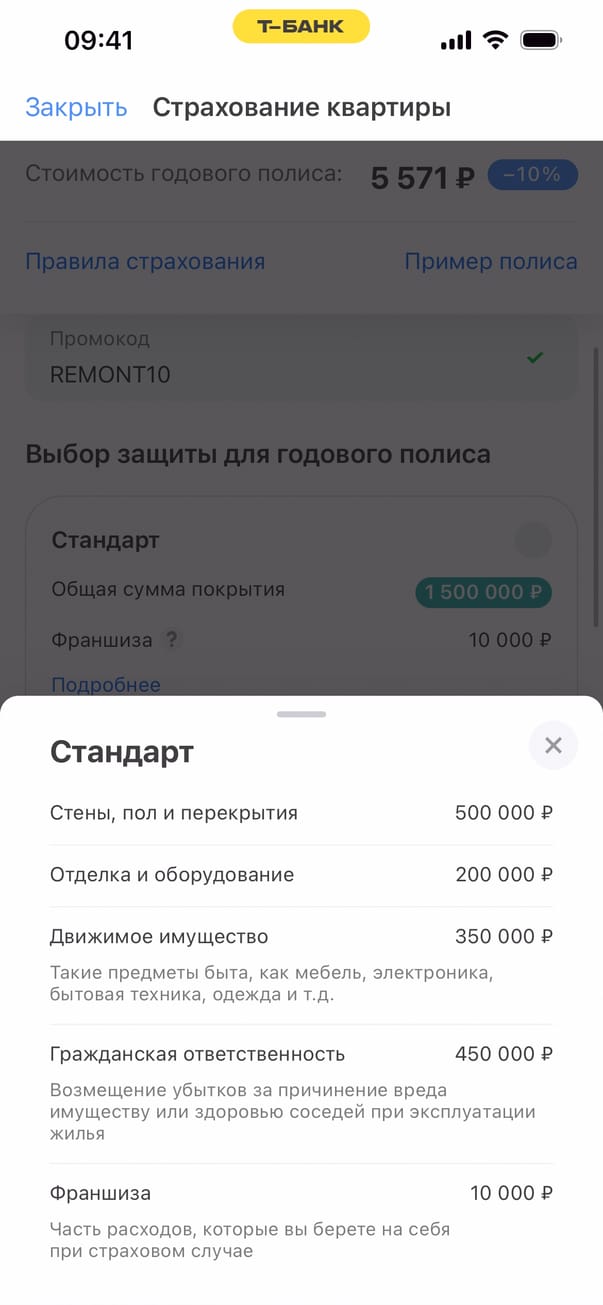
Task: Select the Стандарт plan radio button
Action: point(532,541)
